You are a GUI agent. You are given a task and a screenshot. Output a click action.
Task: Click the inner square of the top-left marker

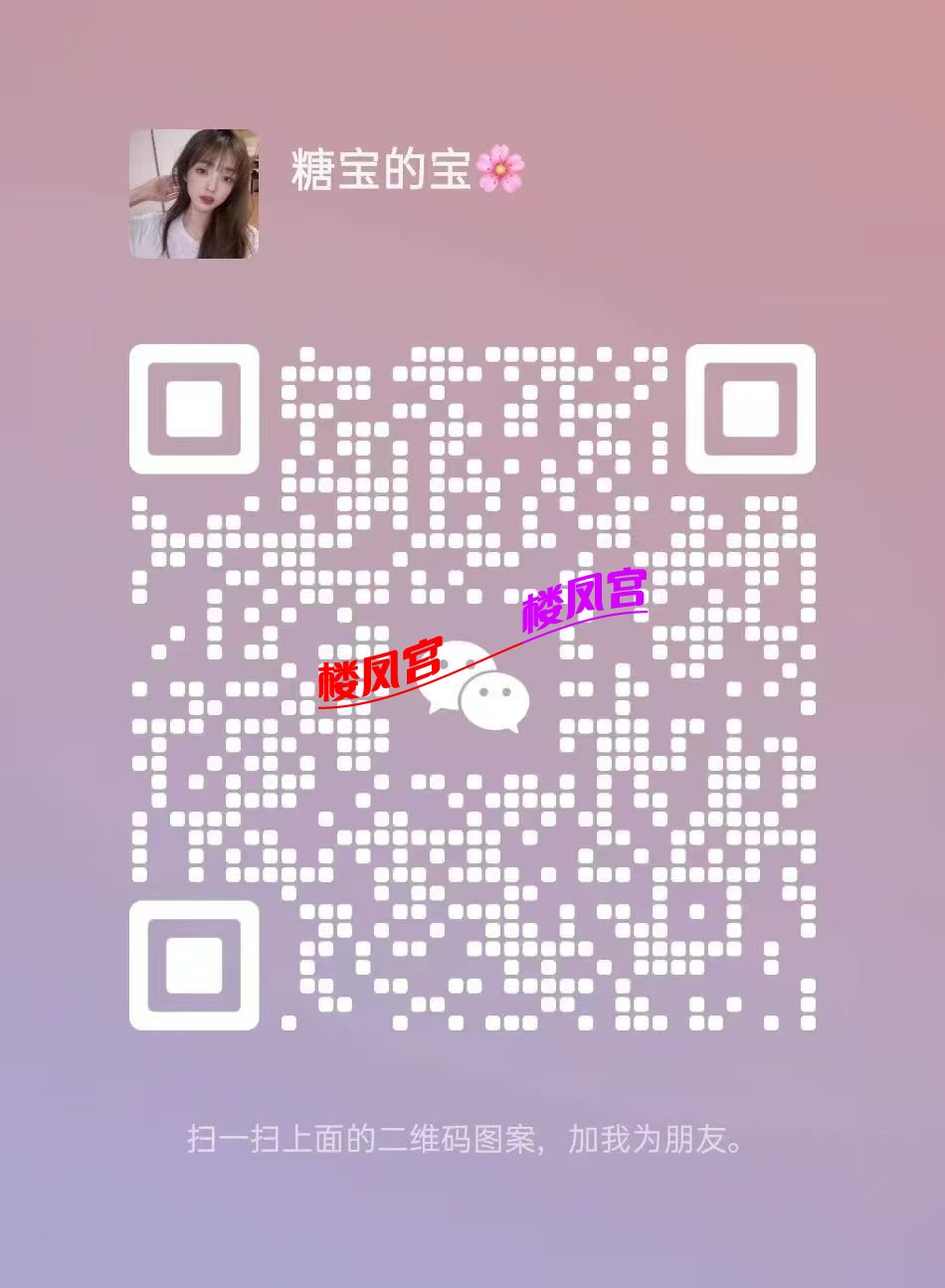tap(195, 411)
